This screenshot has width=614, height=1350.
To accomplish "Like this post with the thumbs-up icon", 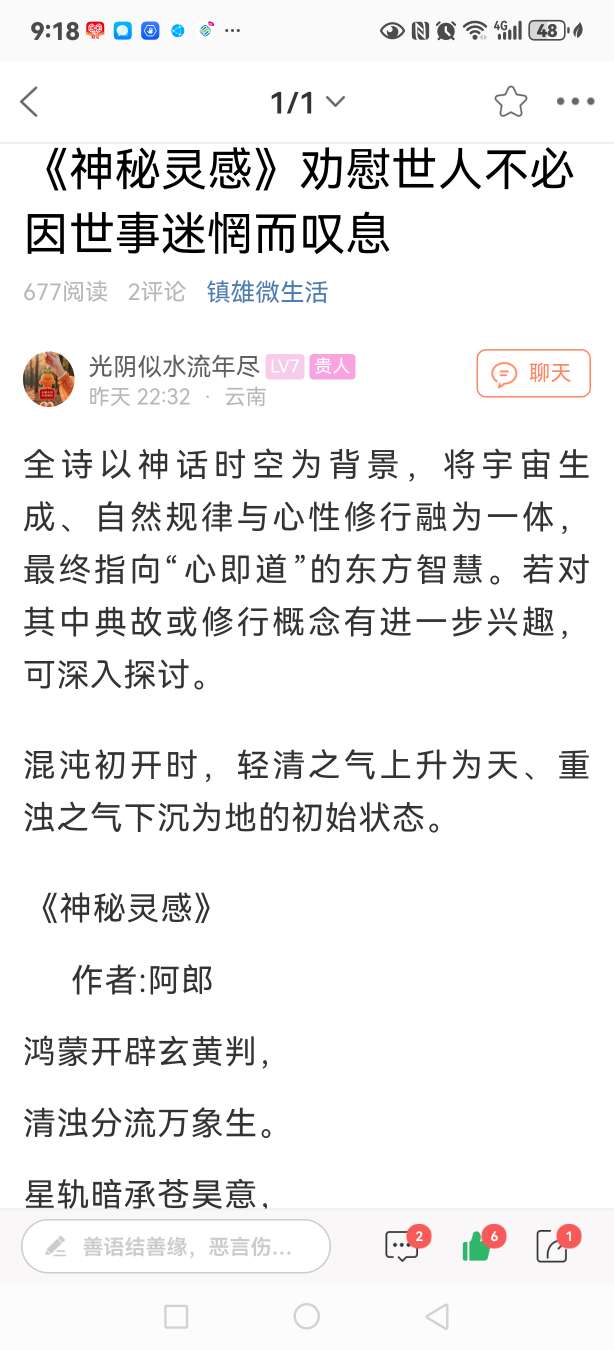I will (477, 1246).
